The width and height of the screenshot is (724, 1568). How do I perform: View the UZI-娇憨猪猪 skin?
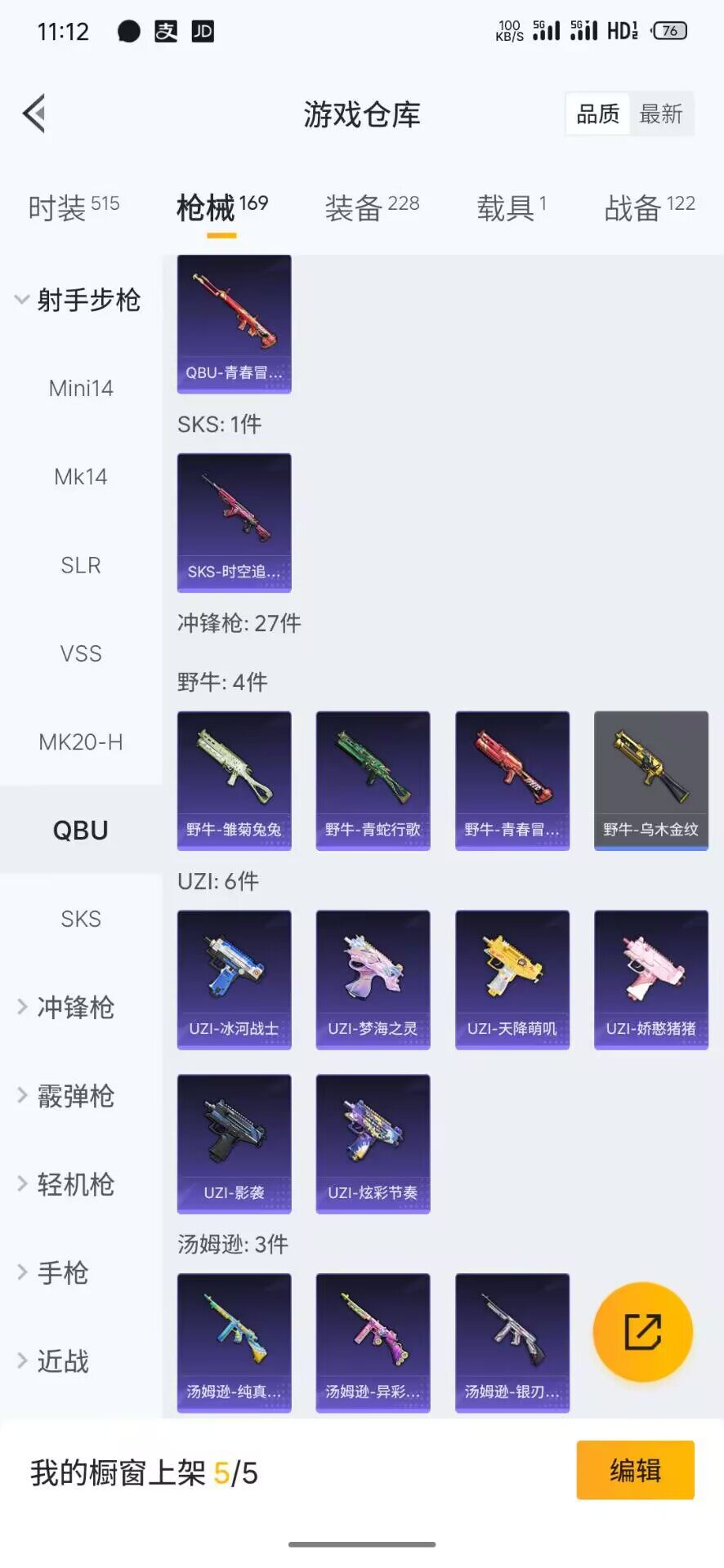tap(650, 979)
